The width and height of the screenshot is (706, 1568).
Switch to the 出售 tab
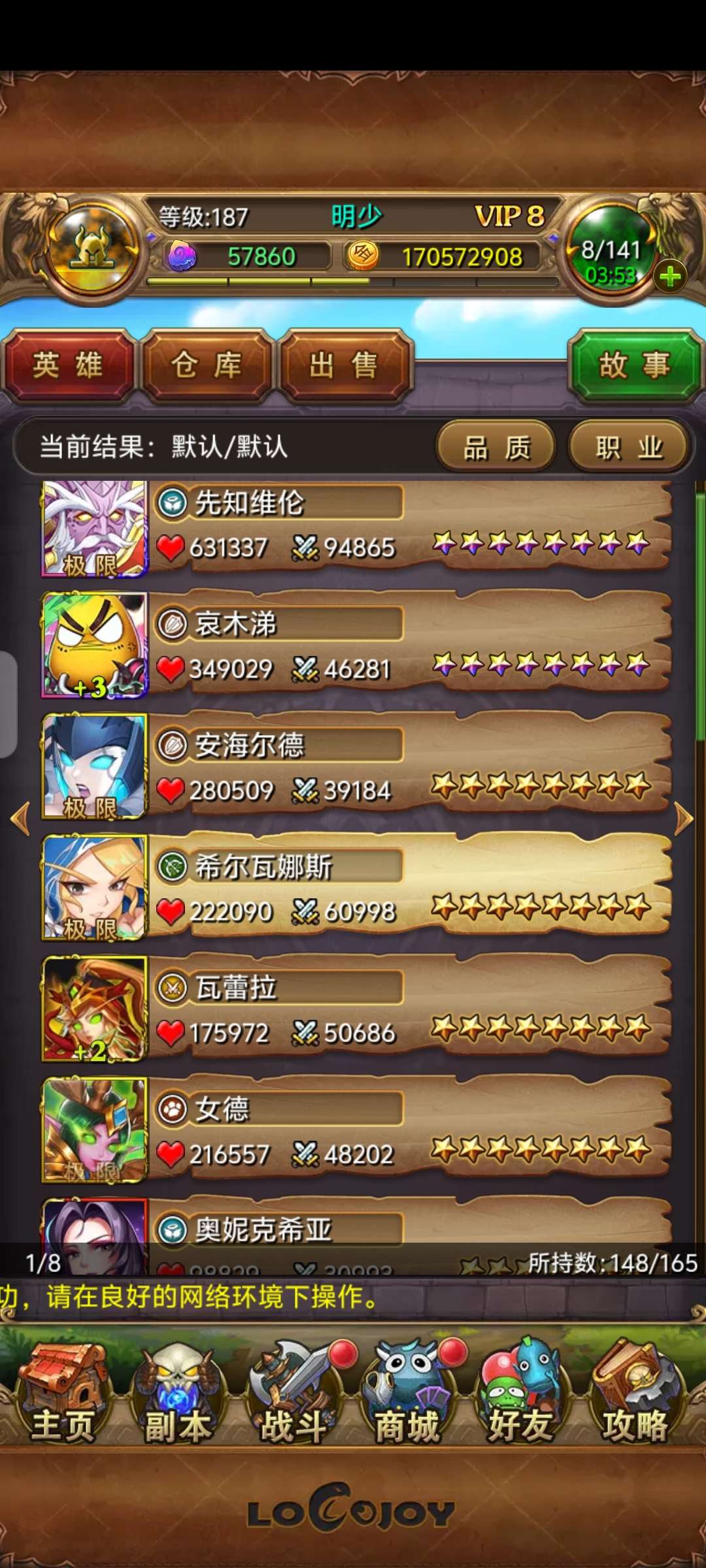point(345,365)
